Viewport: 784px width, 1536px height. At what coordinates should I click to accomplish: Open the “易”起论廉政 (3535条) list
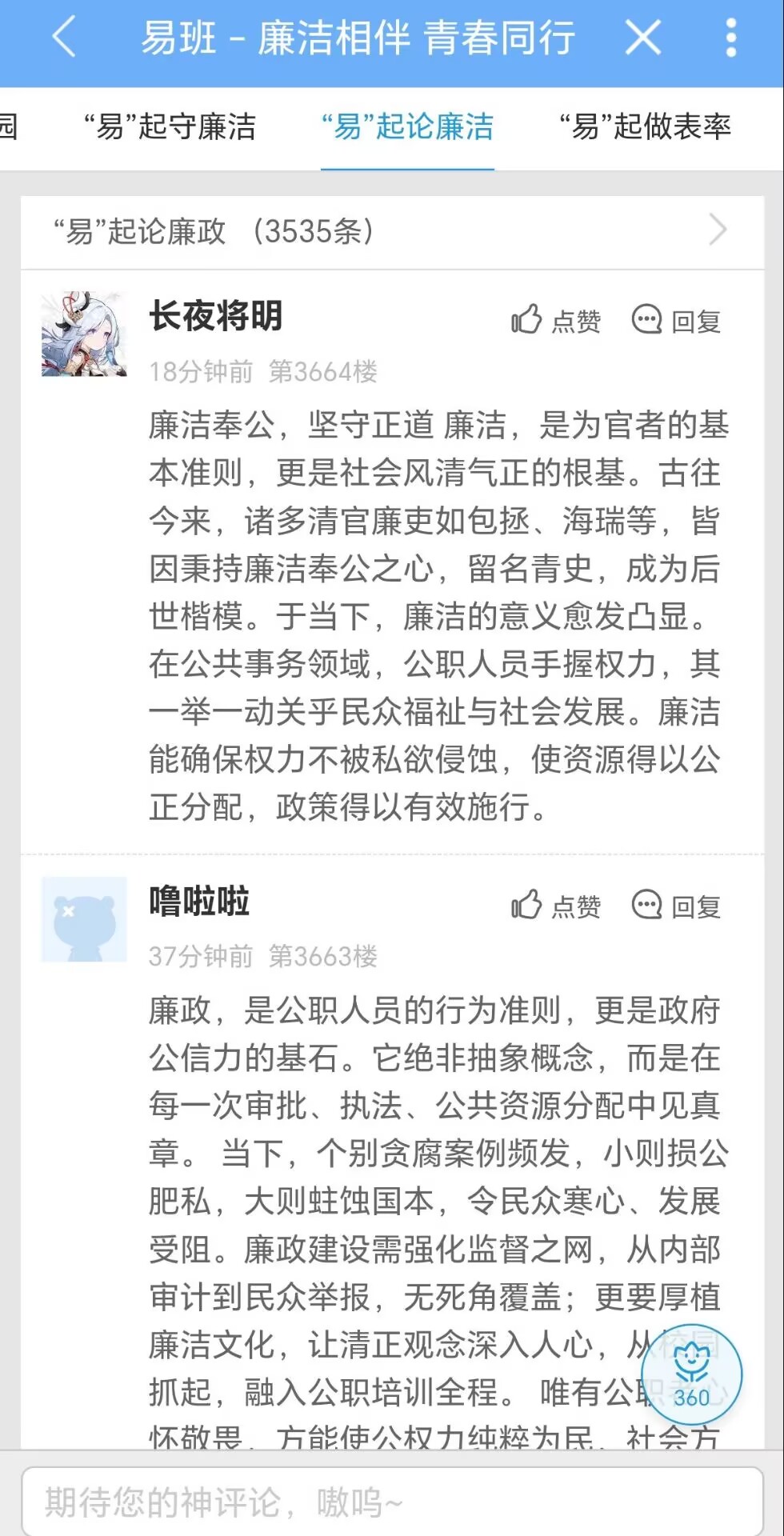coord(392,232)
